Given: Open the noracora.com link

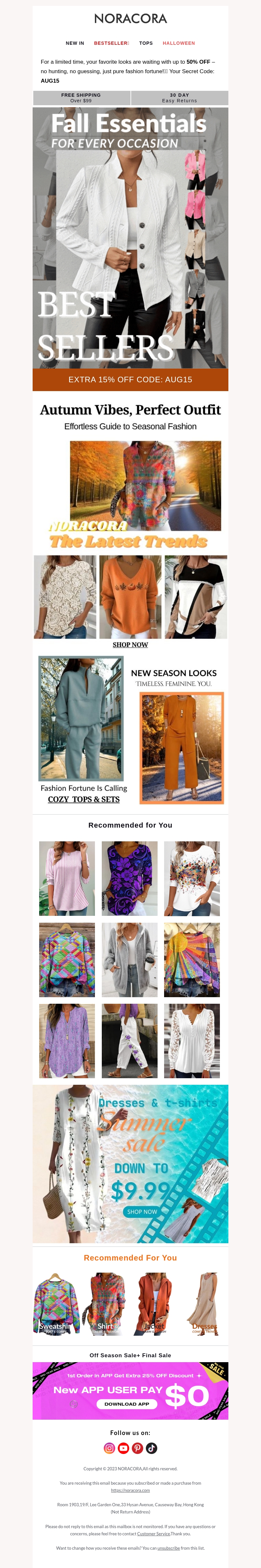Looking at the screenshot, I should tap(130, 1490).
